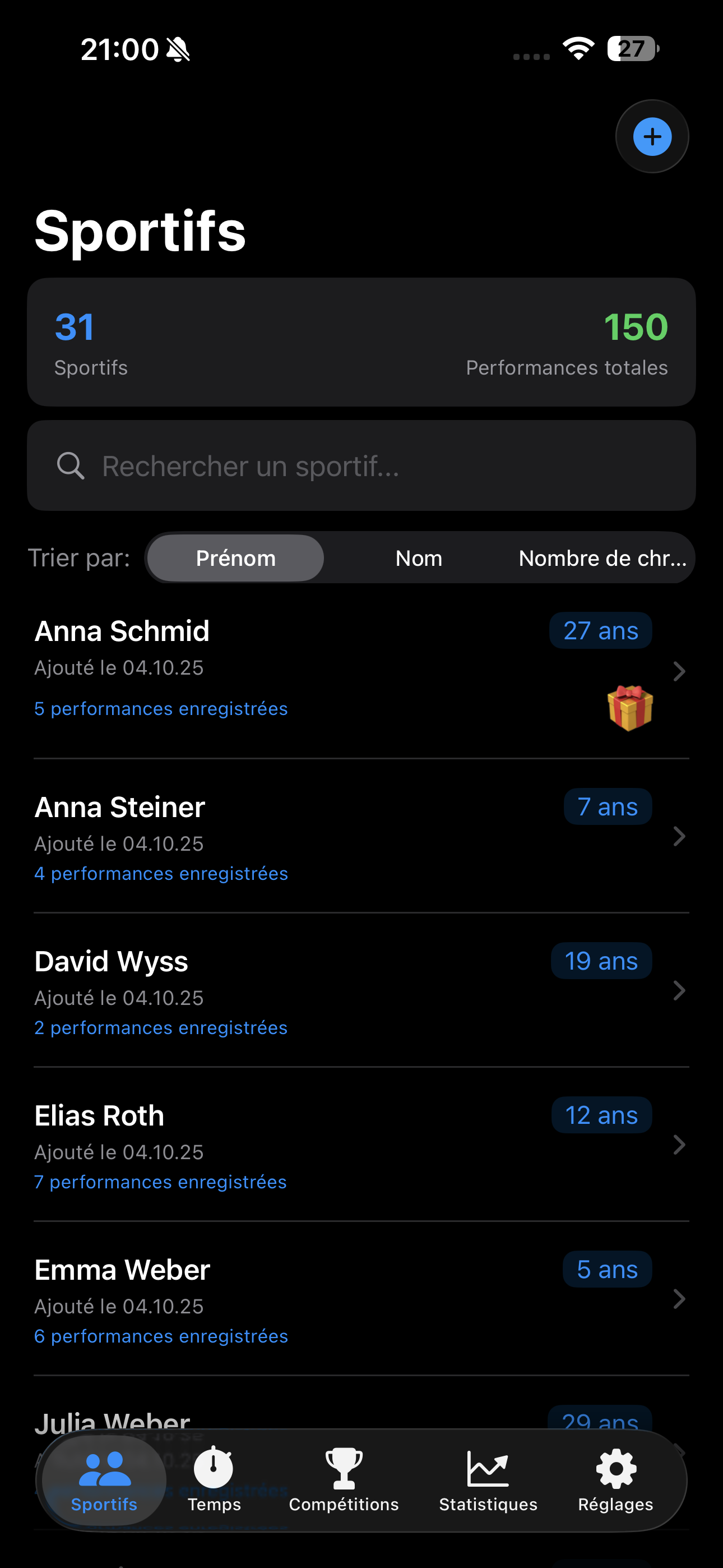Viewport: 723px width, 1568px height.
Task: Switch sorting to Nom
Action: (419, 557)
